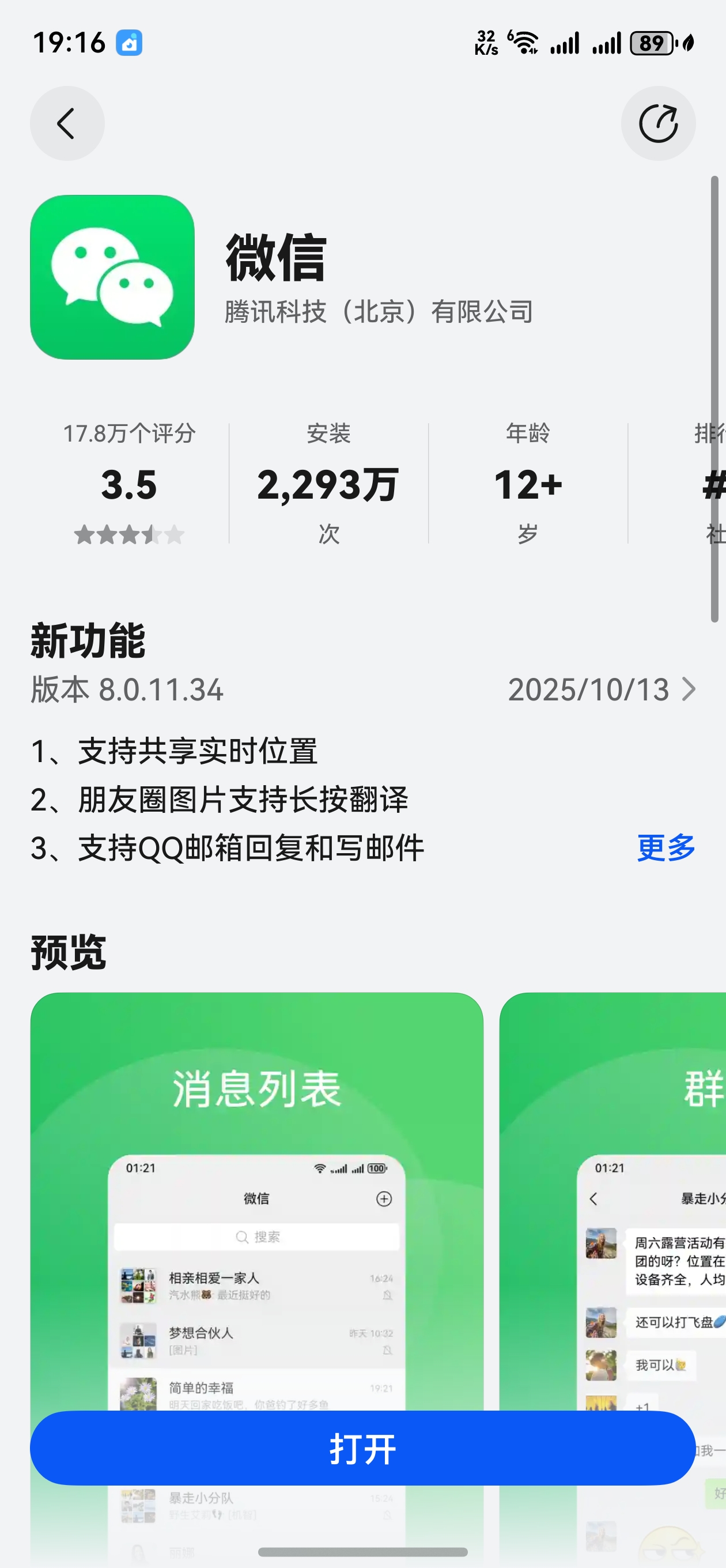Tap the 打开 button to launch 微信
Viewport: 726px width, 1568px height.
point(362,1448)
